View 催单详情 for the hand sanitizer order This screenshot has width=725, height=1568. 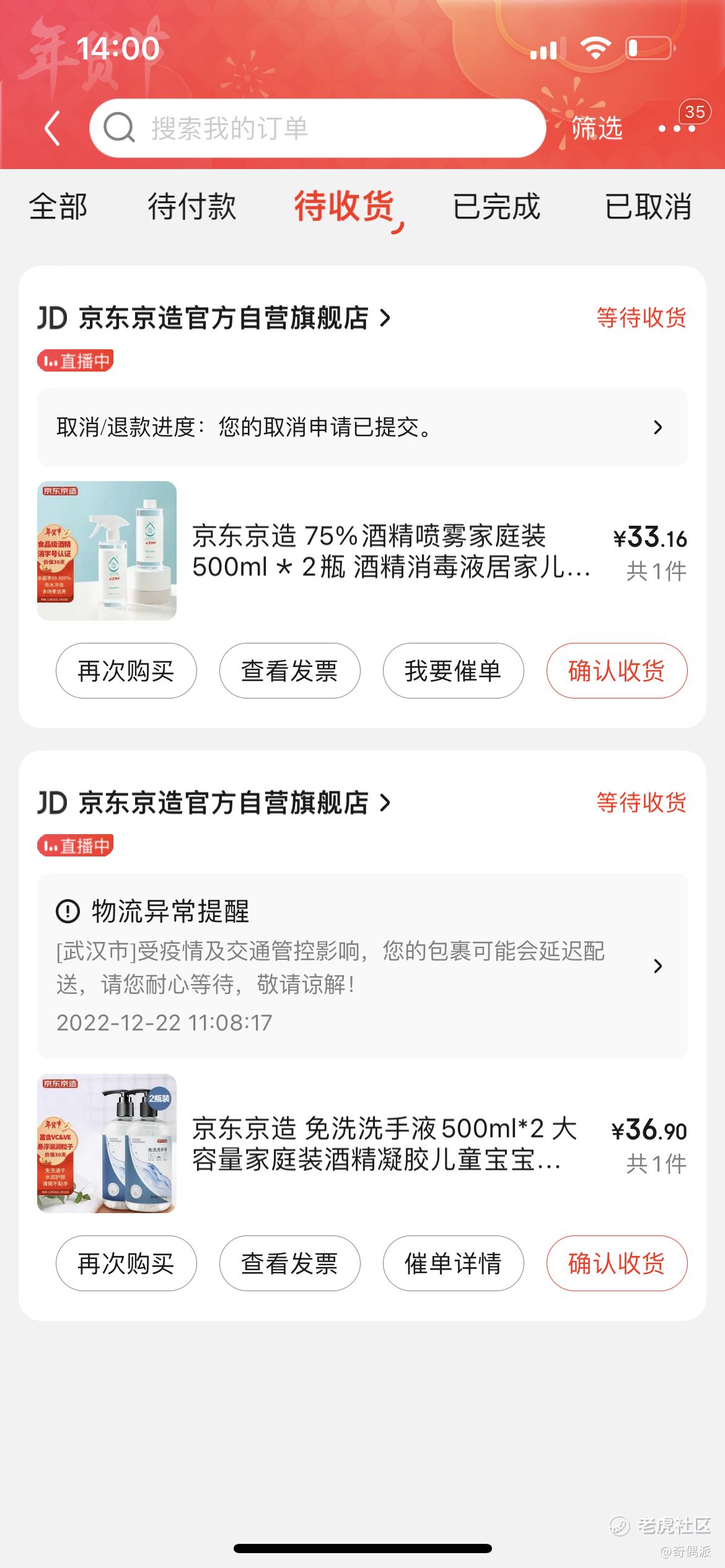click(453, 1263)
